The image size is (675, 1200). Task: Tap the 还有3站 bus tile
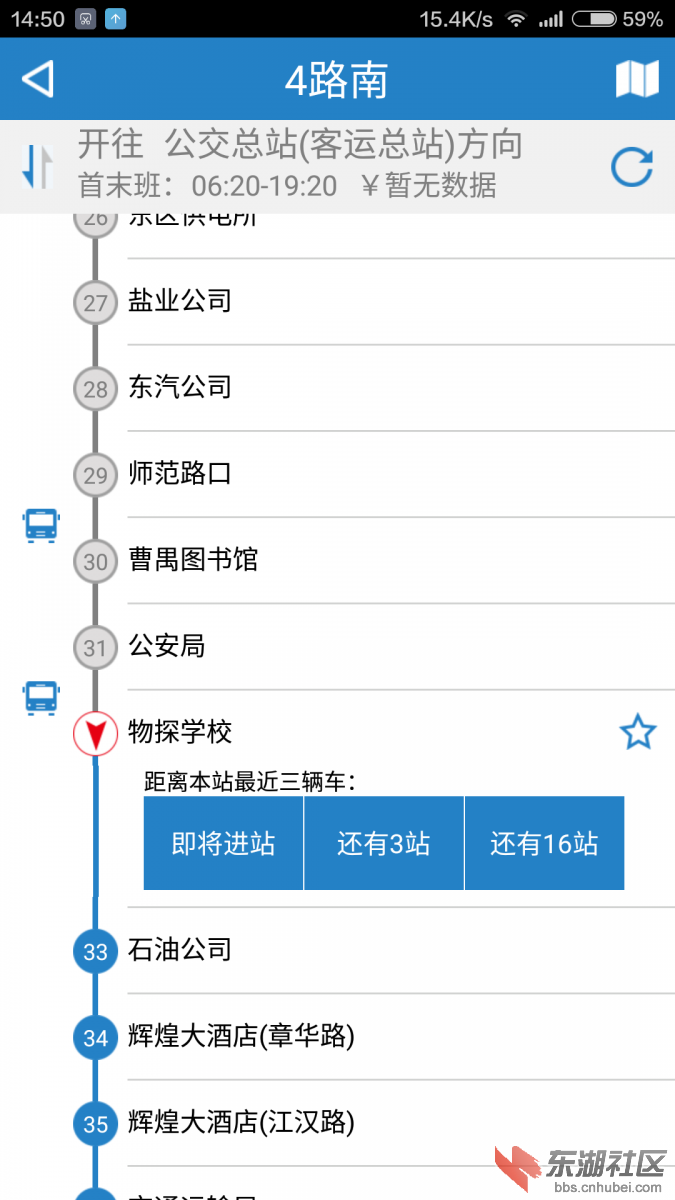(x=384, y=843)
